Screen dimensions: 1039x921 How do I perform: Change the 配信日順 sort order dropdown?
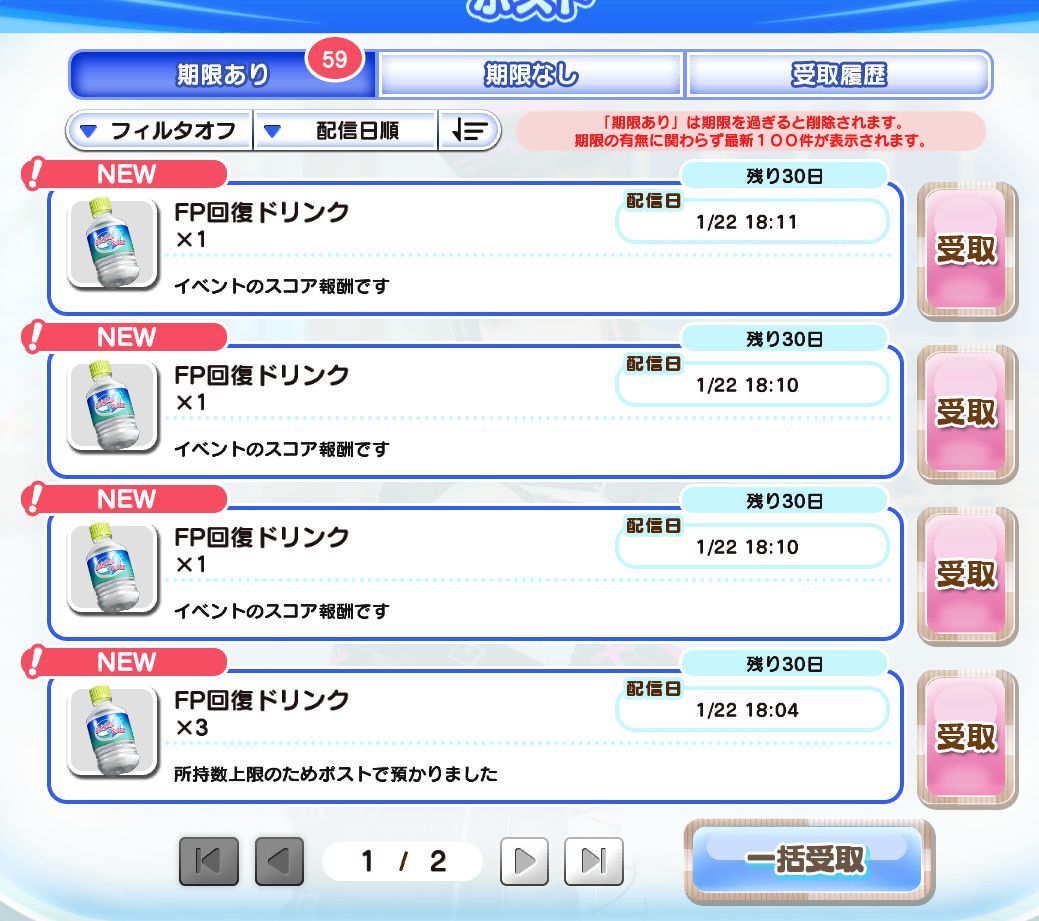346,131
